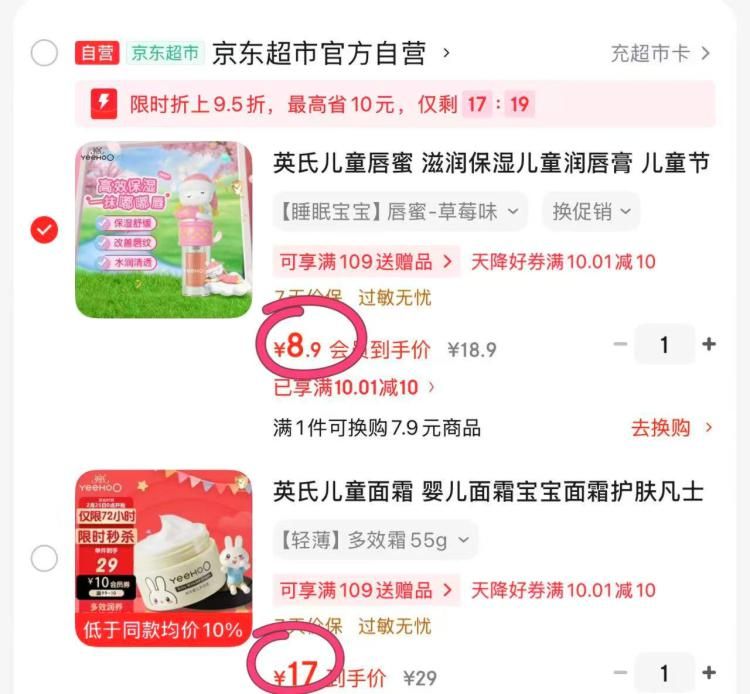Screen dimensions: 750x694
Task: Uncheck the 英氏儿童唇蜜 item
Action: [x=44, y=230]
